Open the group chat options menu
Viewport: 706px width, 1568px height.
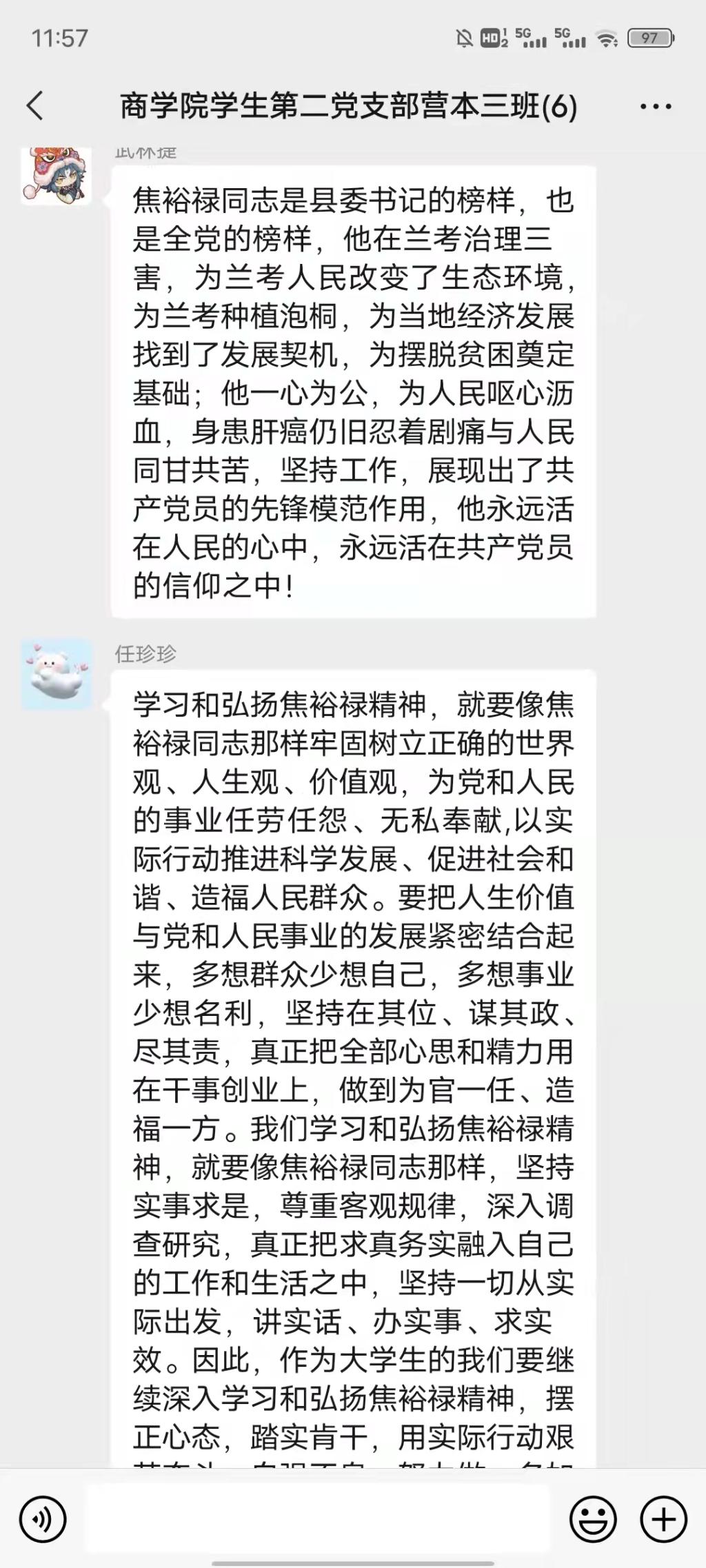[x=655, y=107]
